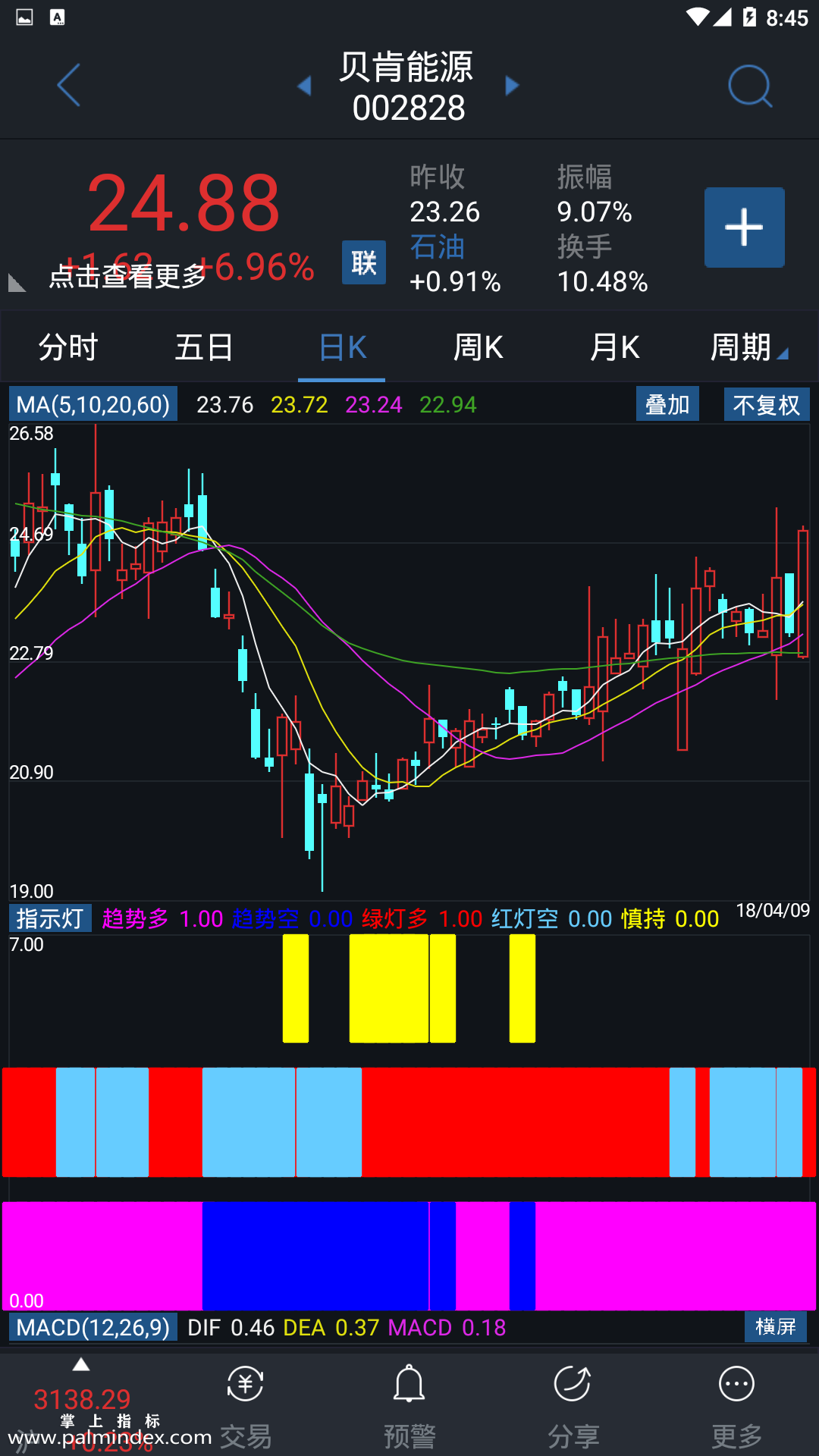This screenshot has height=1456, width=819.
Task: Change the 不复权 adjustment setting
Action: pyautogui.click(x=766, y=404)
